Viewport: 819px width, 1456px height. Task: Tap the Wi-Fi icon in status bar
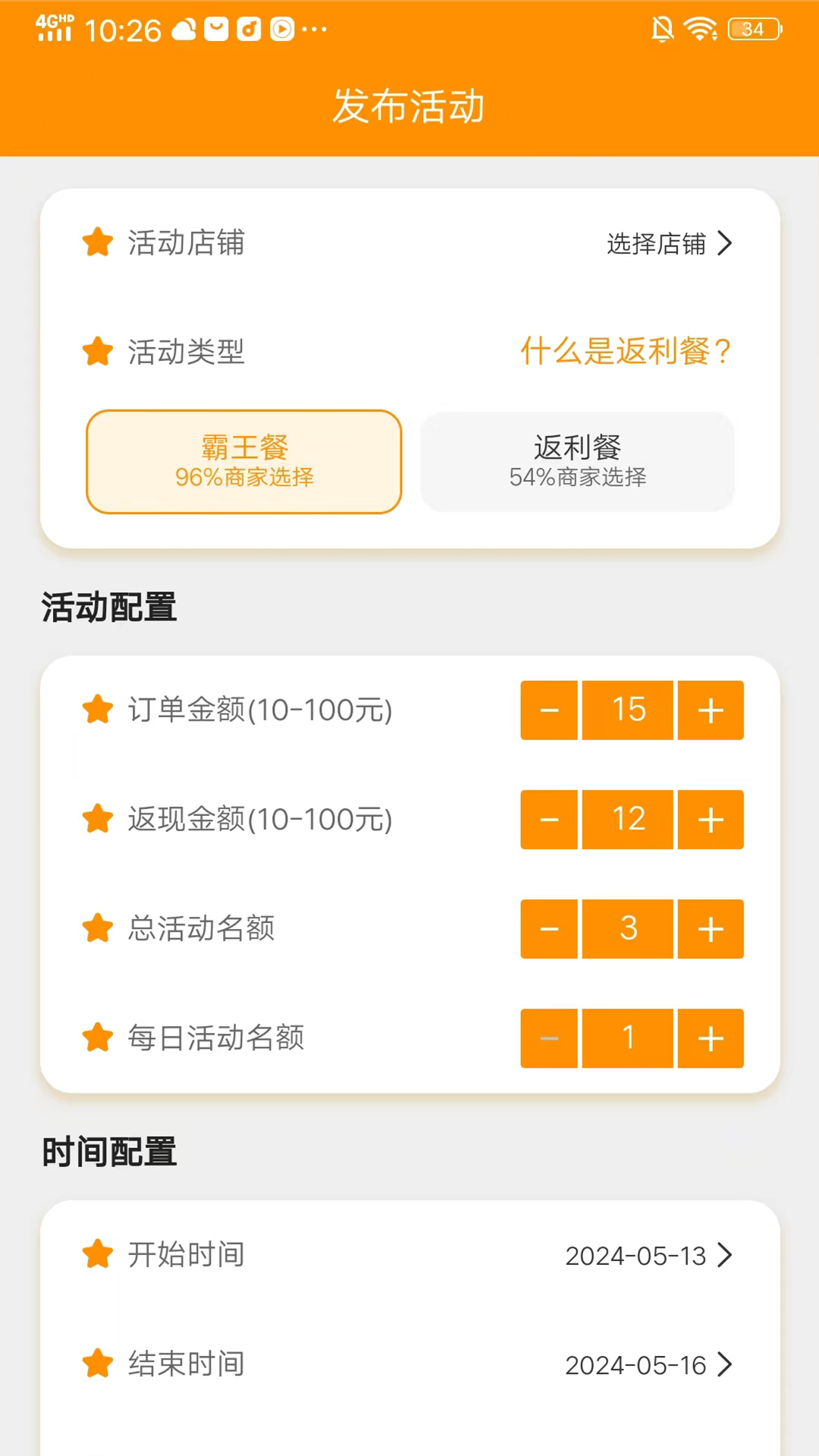(698, 29)
